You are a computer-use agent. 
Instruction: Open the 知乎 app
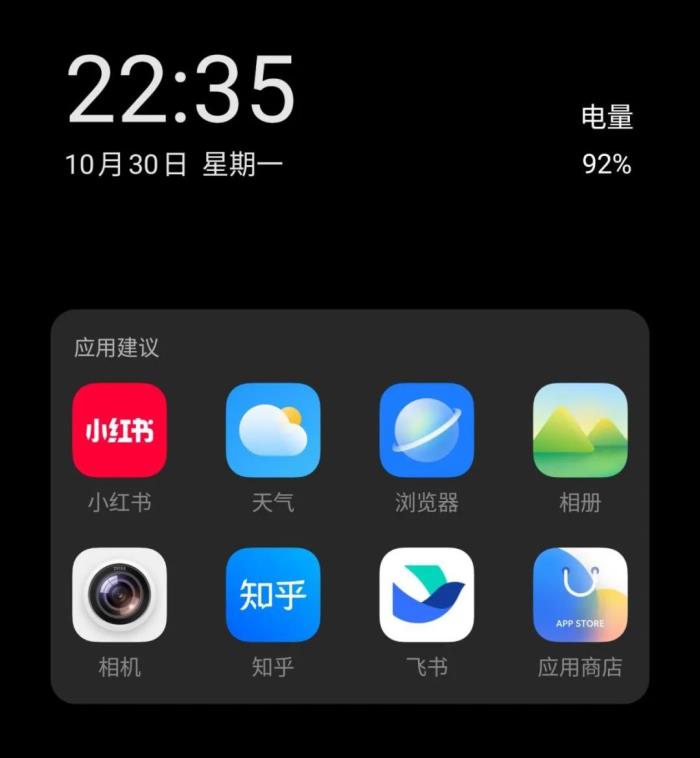273,594
